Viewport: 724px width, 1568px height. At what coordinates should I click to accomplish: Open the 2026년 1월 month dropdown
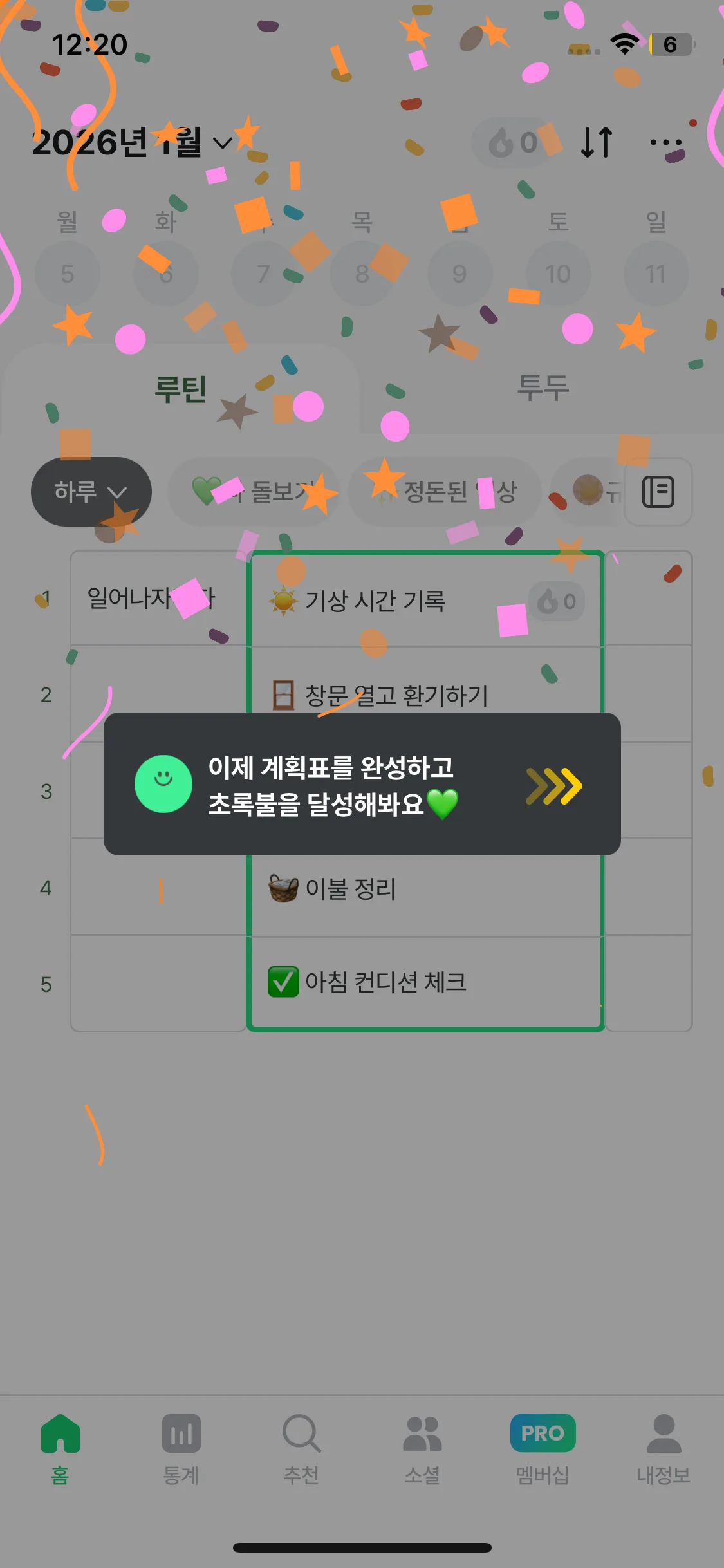pyautogui.click(x=132, y=142)
